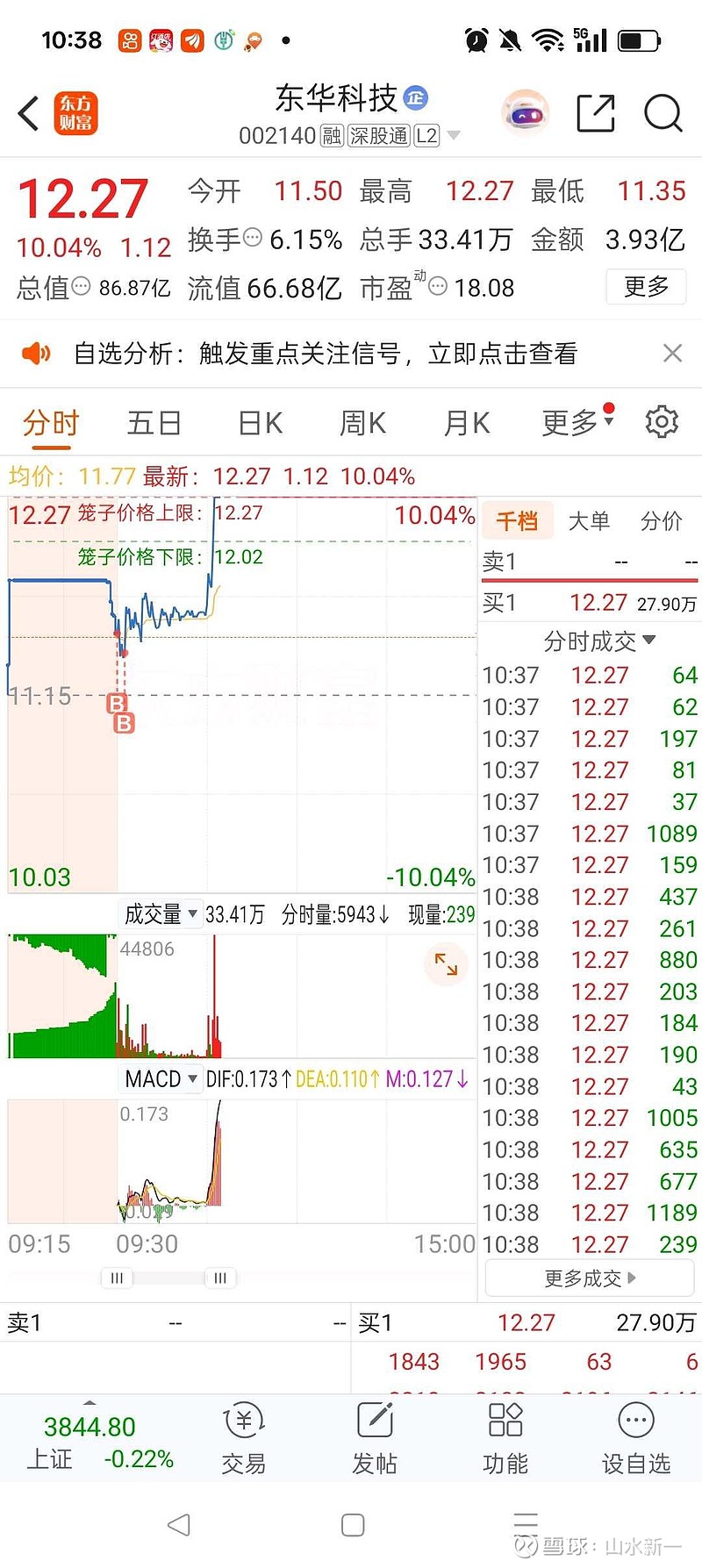Open the search magnifier
Image resolution: width=702 pixels, height=1568 pixels.
tap(663, 113)
